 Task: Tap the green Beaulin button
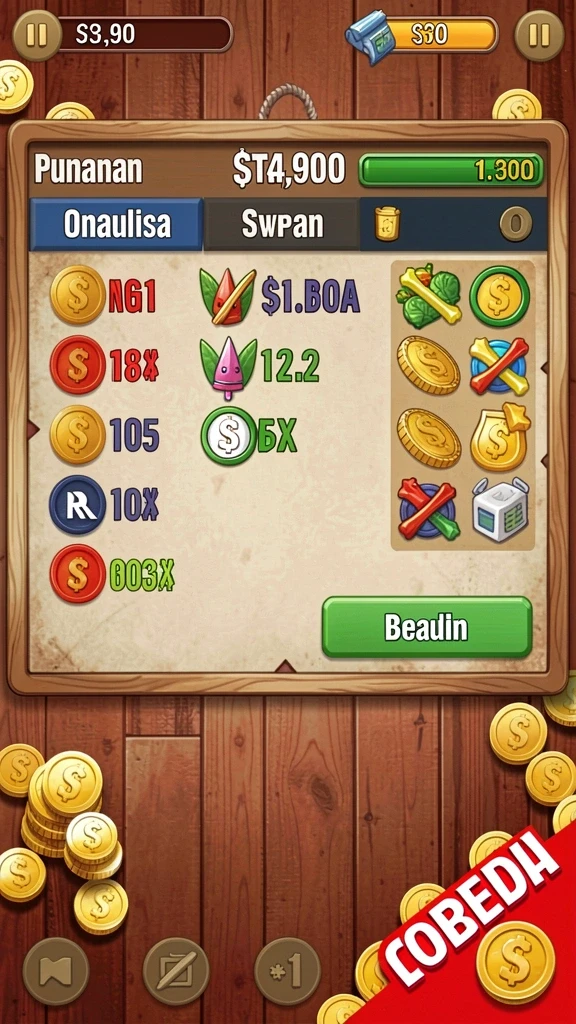(x=427, y=627)
